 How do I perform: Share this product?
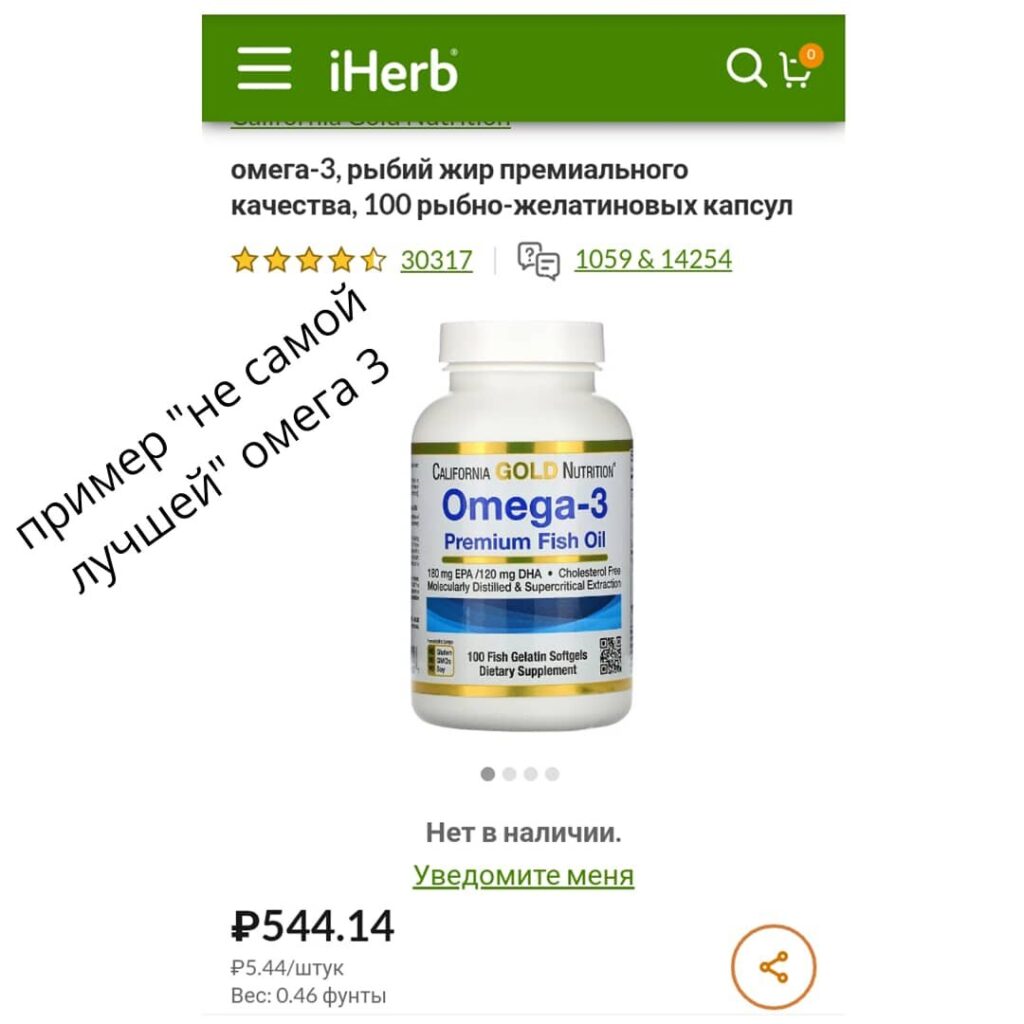point(773,967)
